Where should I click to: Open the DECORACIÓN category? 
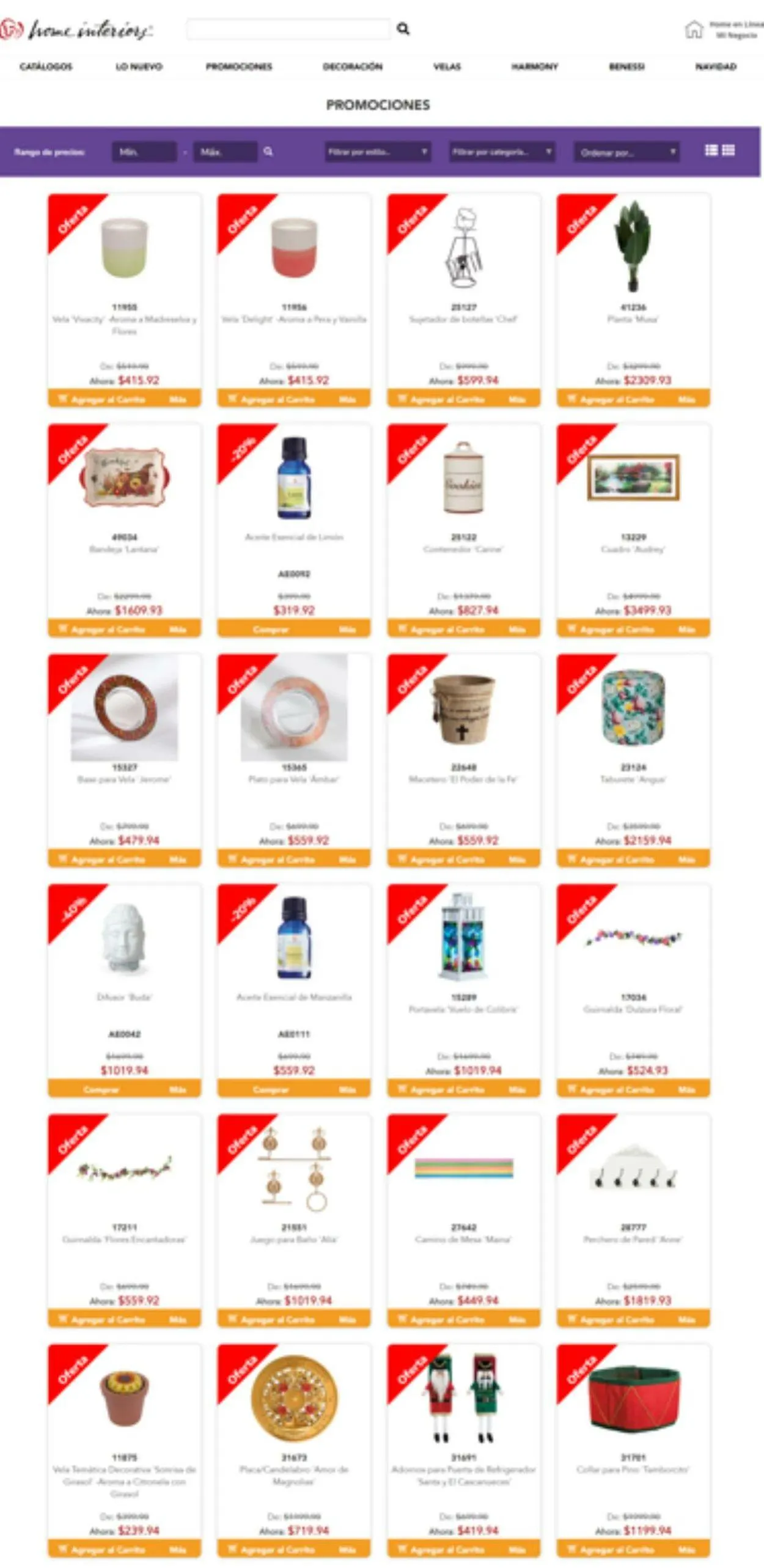(x=353, y=67)
